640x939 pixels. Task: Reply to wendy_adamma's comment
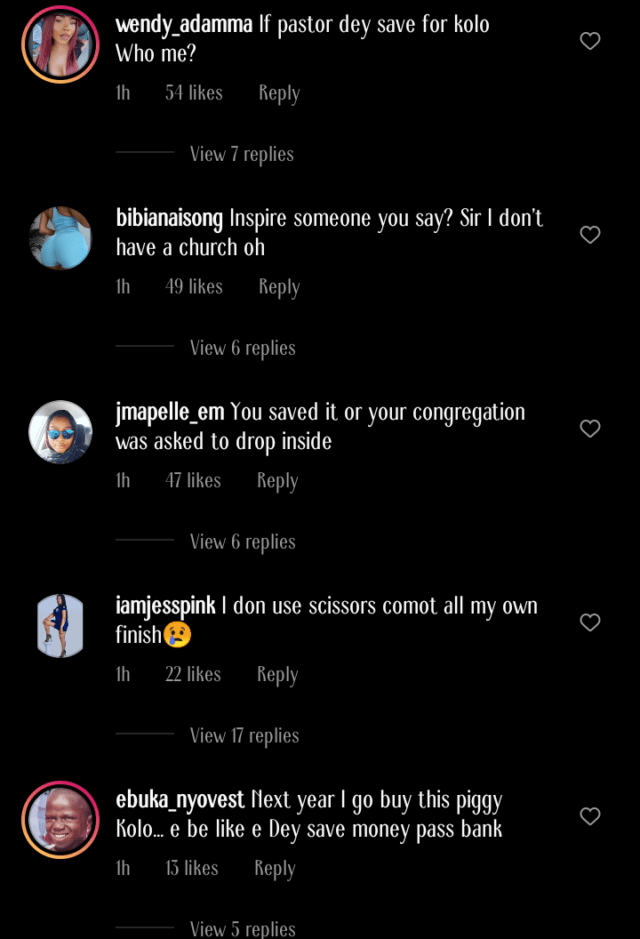(279, 93)
